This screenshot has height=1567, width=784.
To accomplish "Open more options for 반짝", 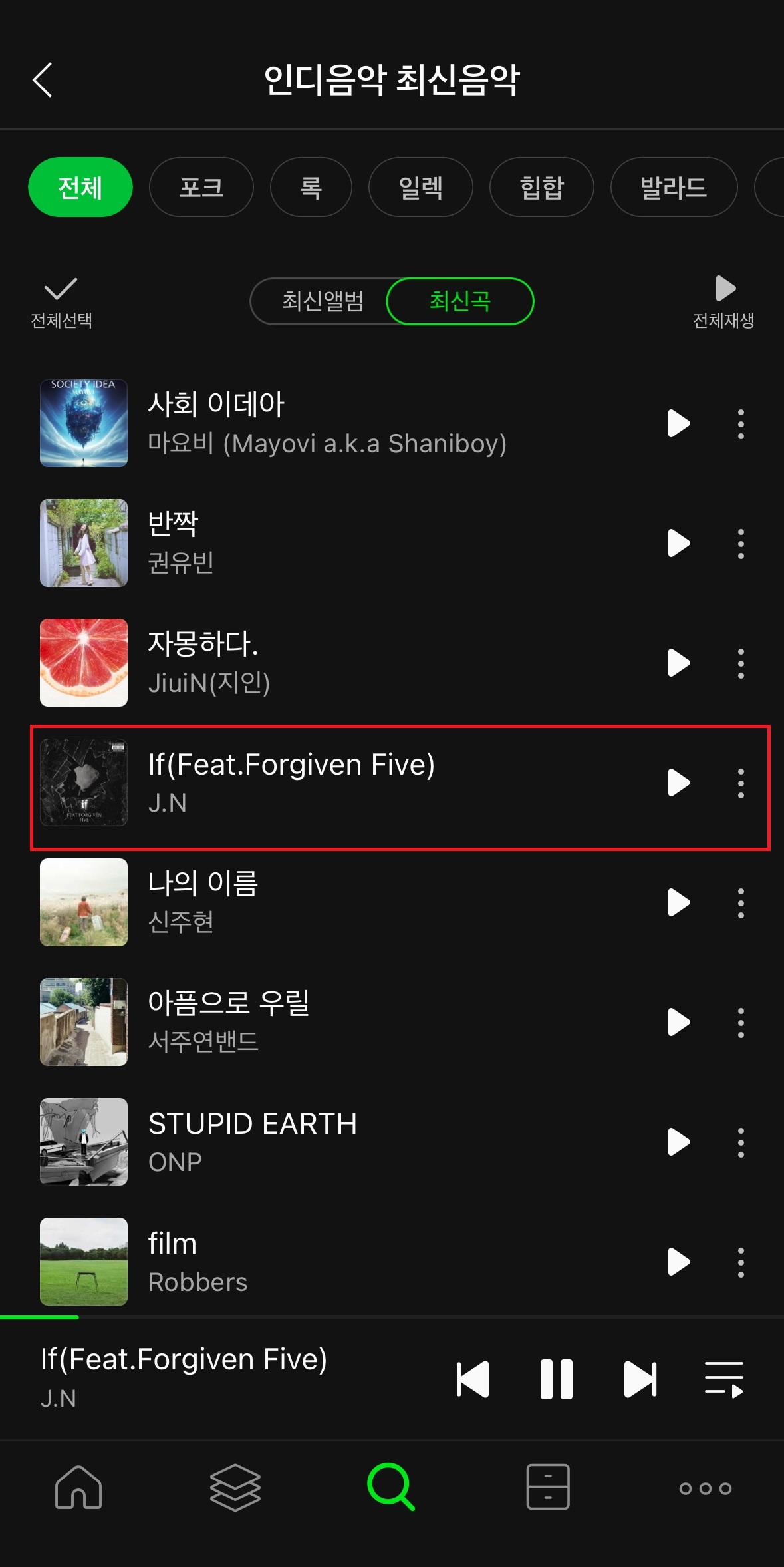I will (740, 543).
